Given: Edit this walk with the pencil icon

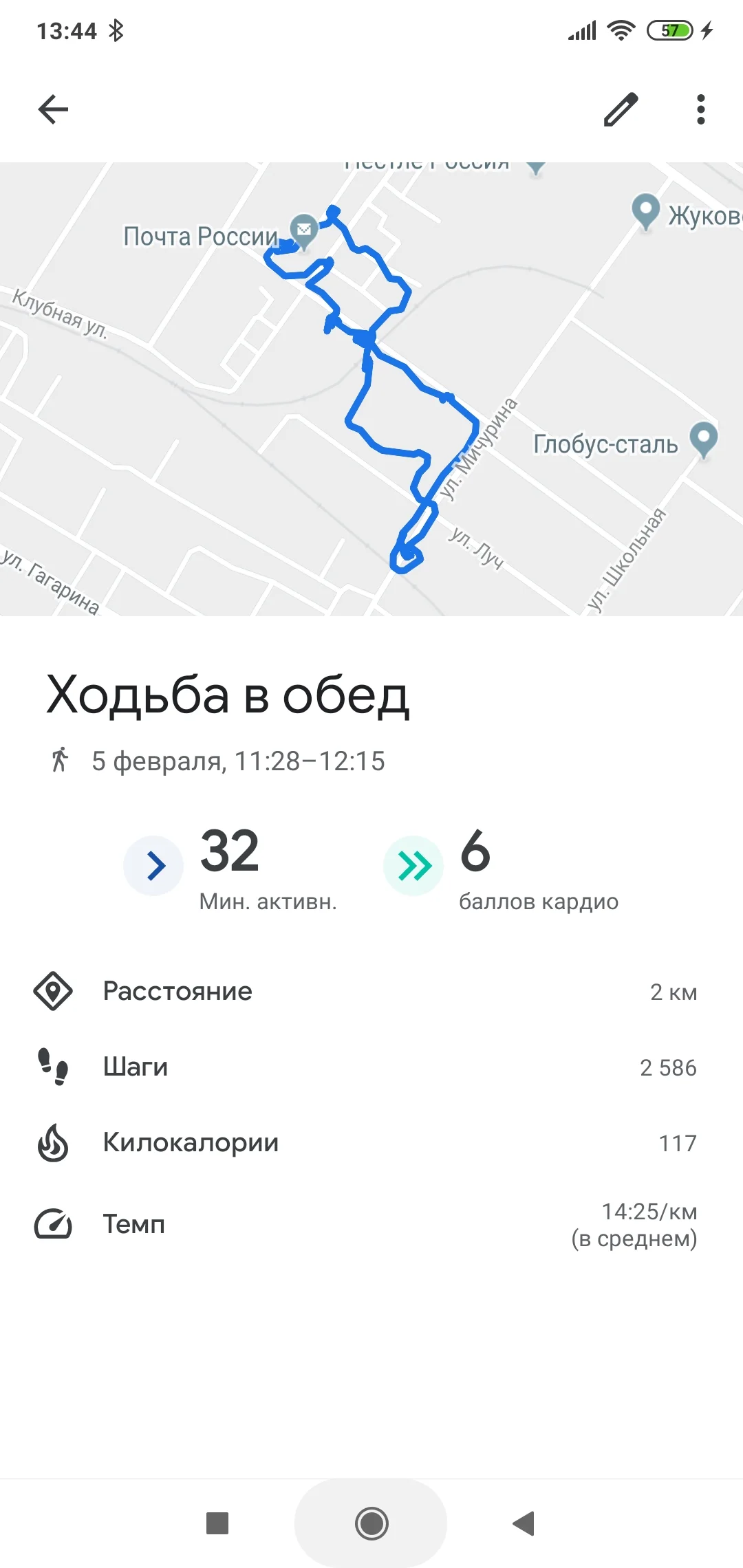Looking at the screenshot, I should 621,109.
